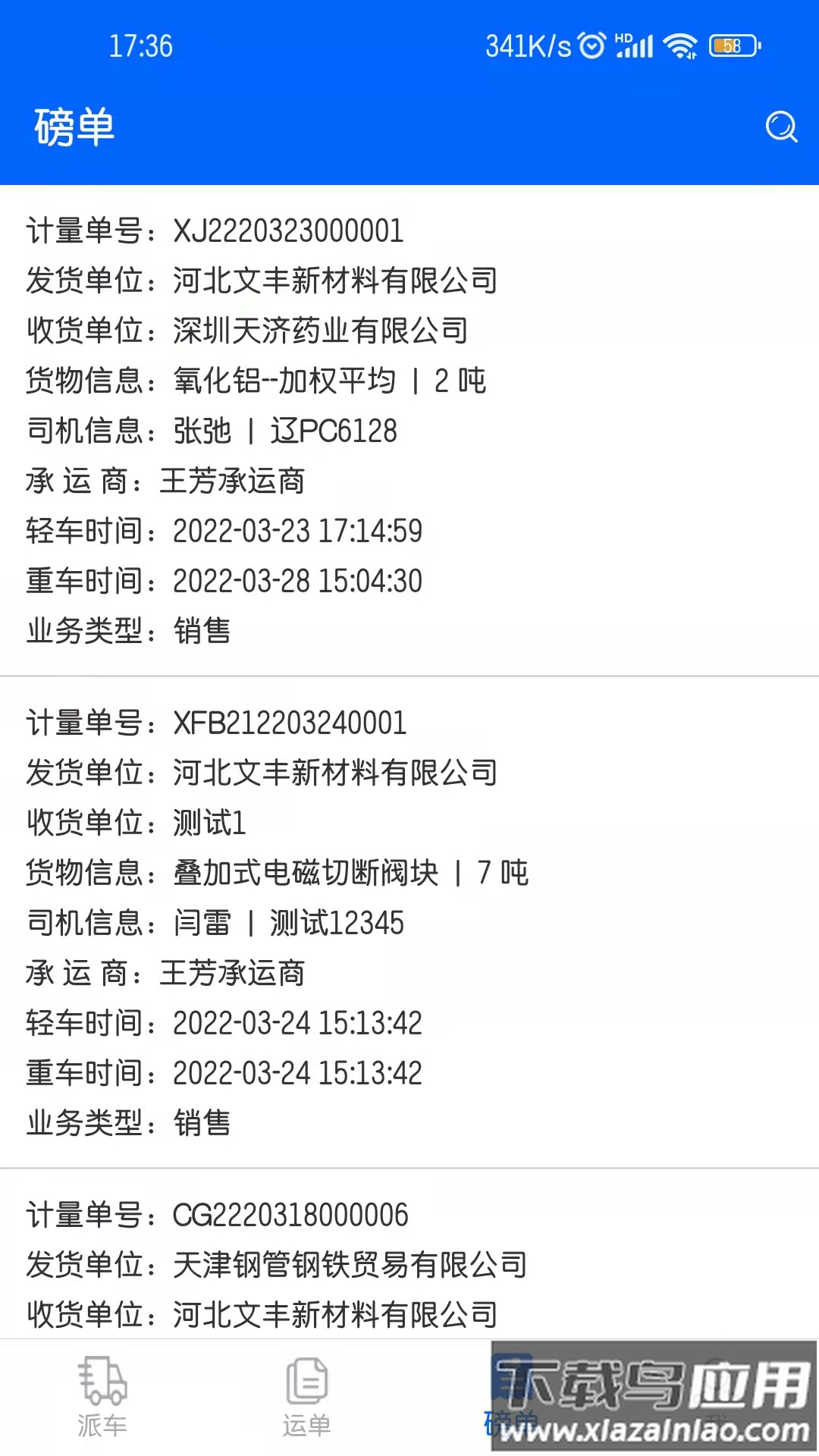Click carrier name 王芳承运商

[x=235, y=482]
